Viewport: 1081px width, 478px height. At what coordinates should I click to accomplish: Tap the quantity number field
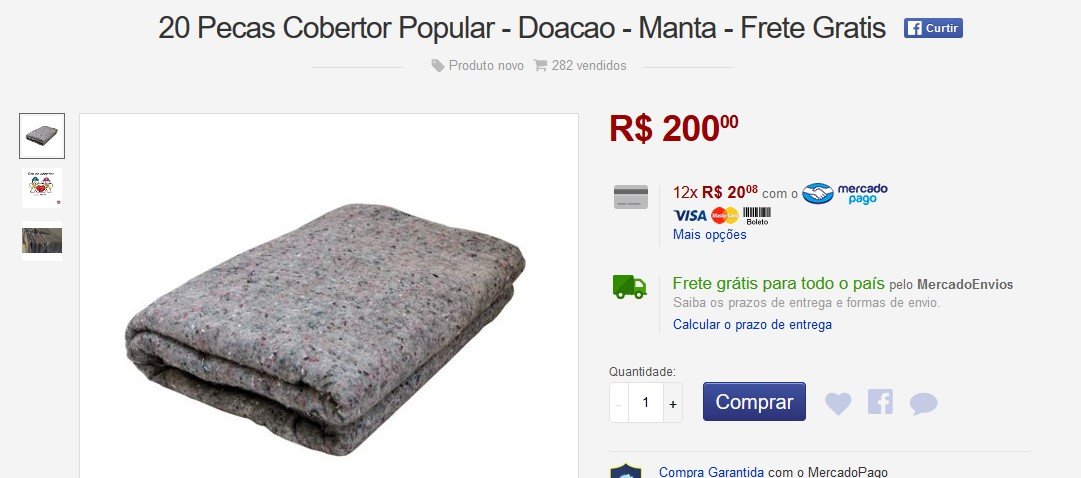(x=646, y=403)
